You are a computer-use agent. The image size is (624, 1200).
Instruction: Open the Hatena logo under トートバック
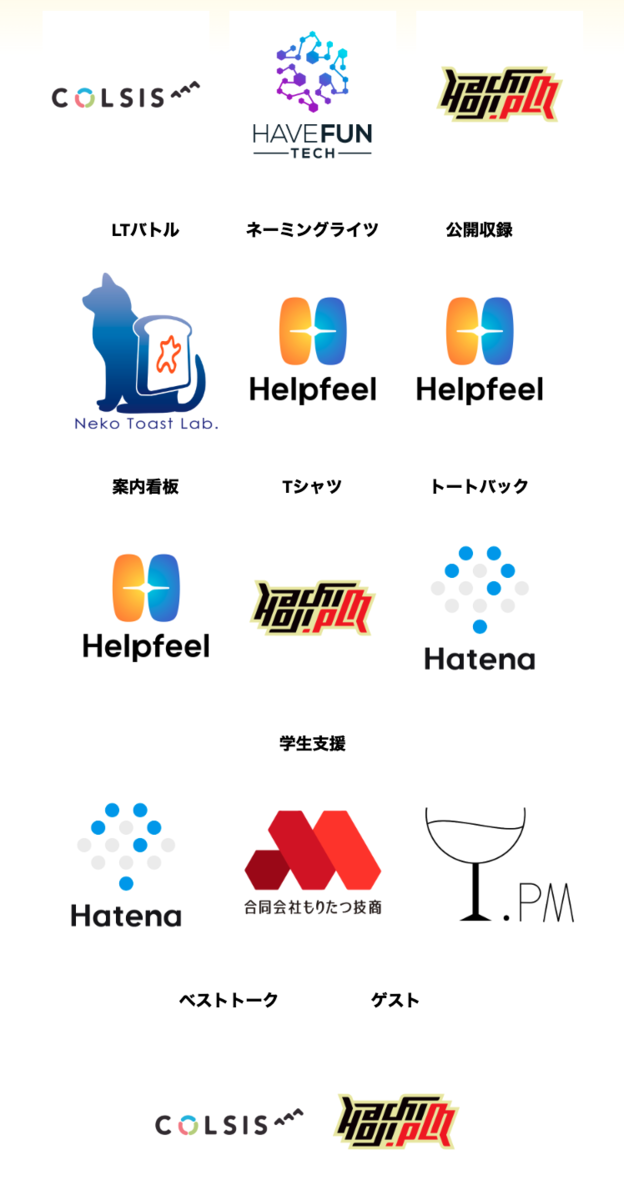tap(479, 607)
